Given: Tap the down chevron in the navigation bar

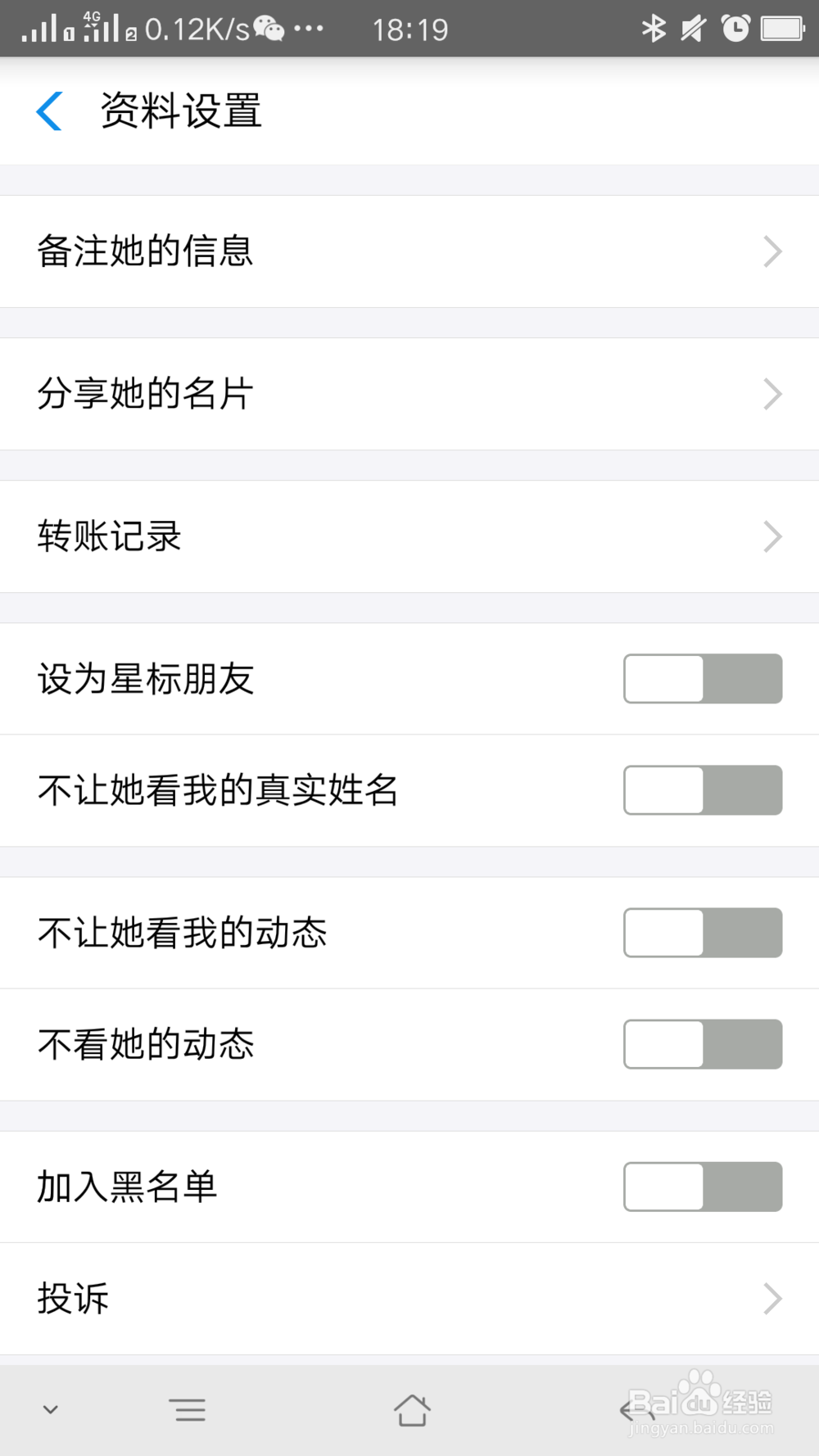Looking at the screenshot, I should coord(51,1409).
